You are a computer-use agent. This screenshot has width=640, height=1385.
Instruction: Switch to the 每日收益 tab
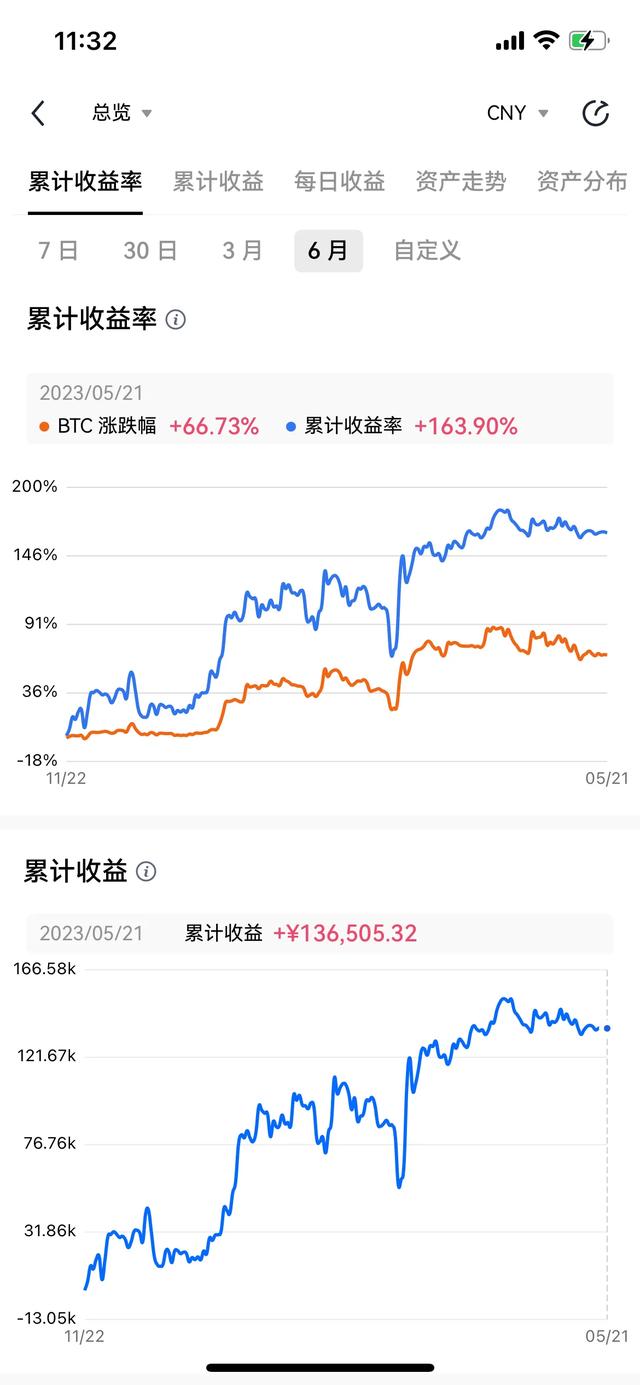coord(339,181)
